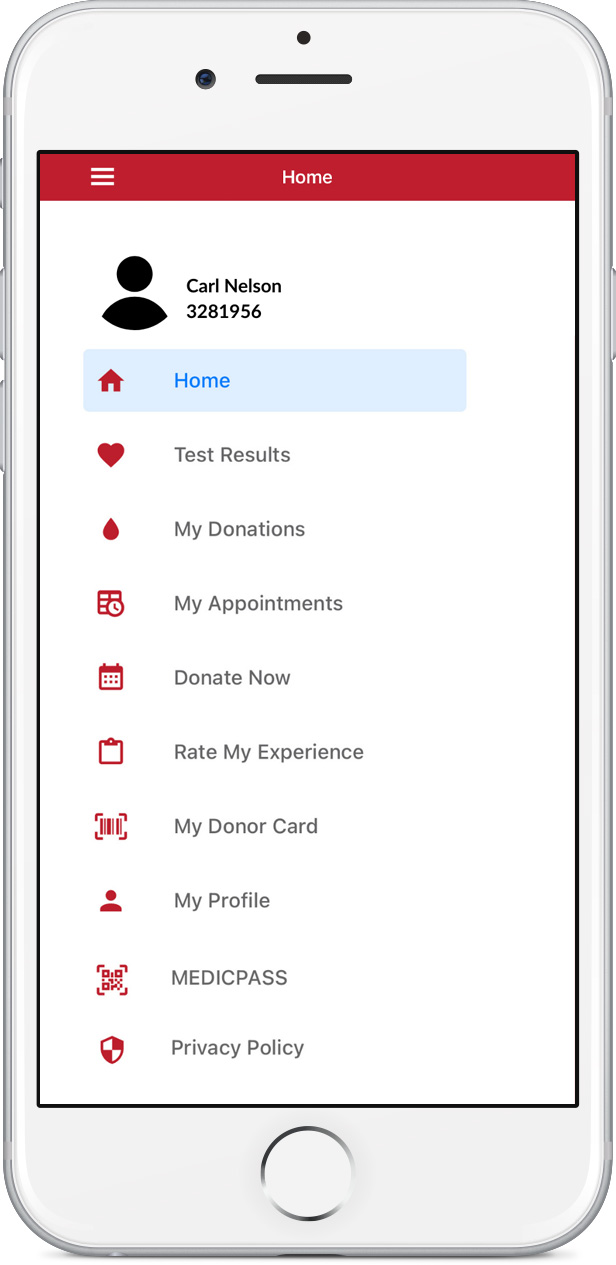View My Donations
Viewport: 616px width, 1265px height.
(x=239, y=529)
